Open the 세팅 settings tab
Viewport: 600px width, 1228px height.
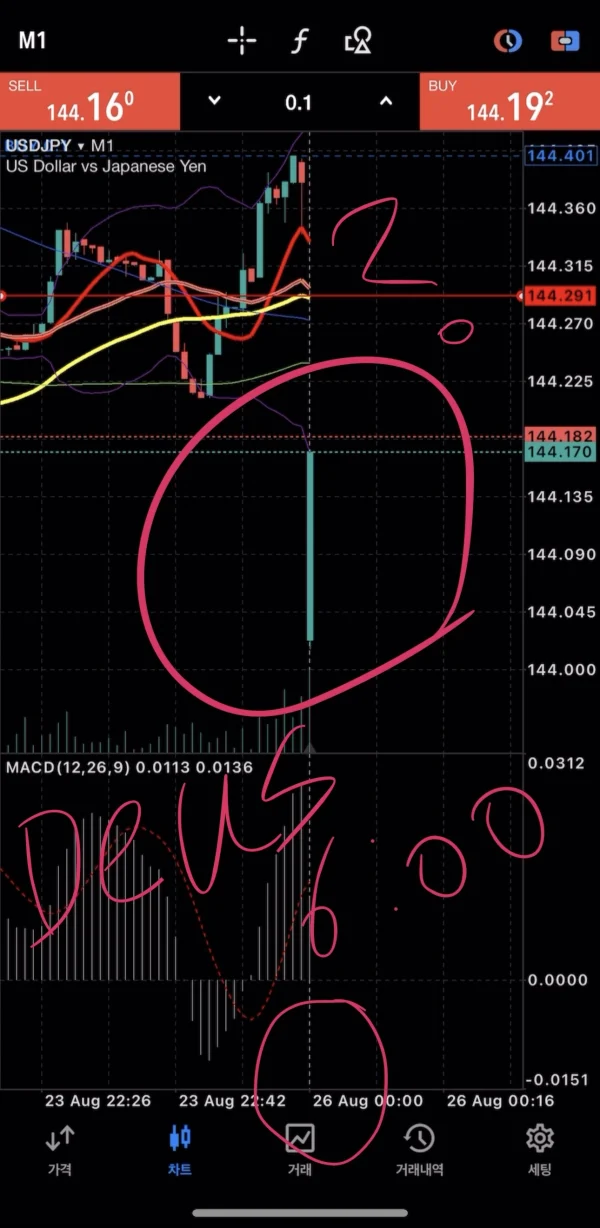[x=540, y=1149]
